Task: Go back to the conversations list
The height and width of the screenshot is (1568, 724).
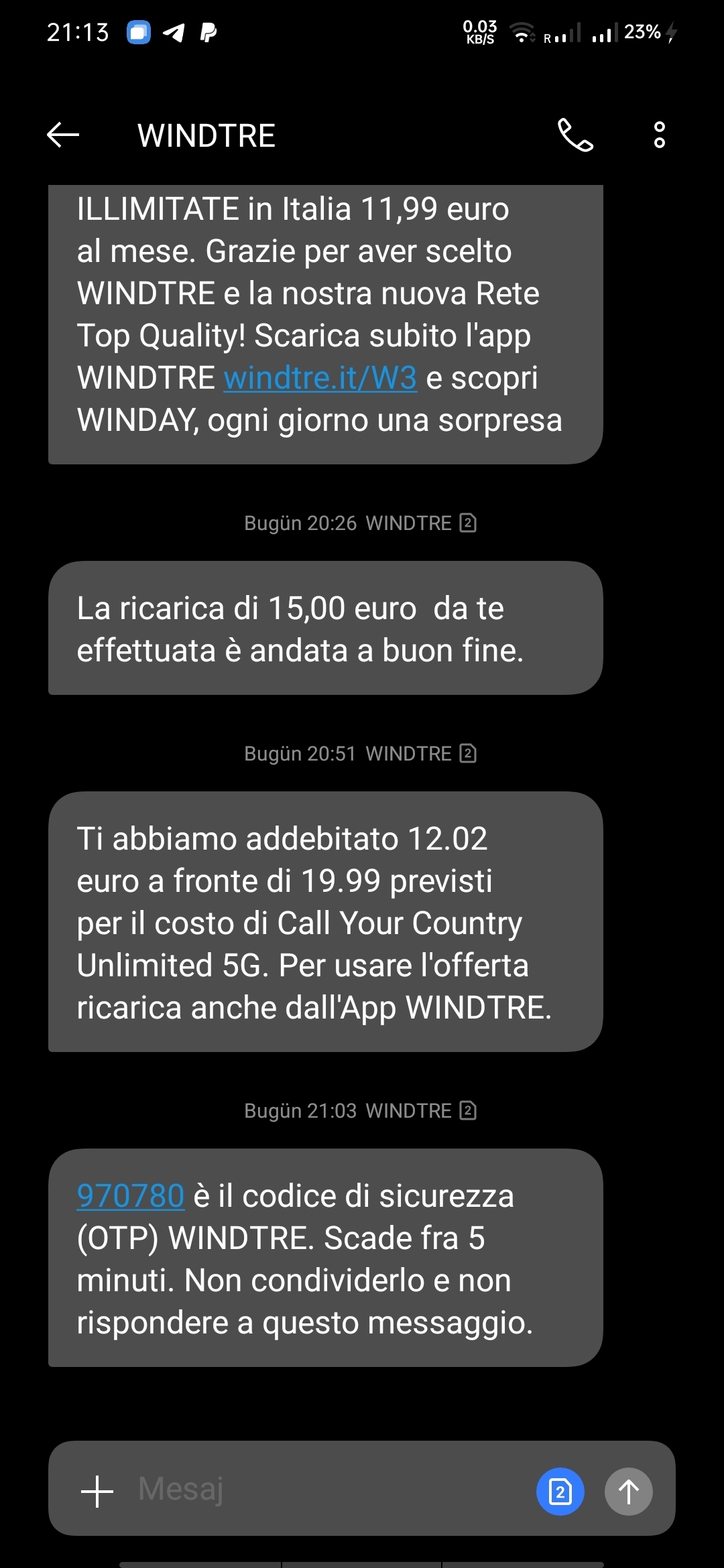Action: tap(63, 135)
